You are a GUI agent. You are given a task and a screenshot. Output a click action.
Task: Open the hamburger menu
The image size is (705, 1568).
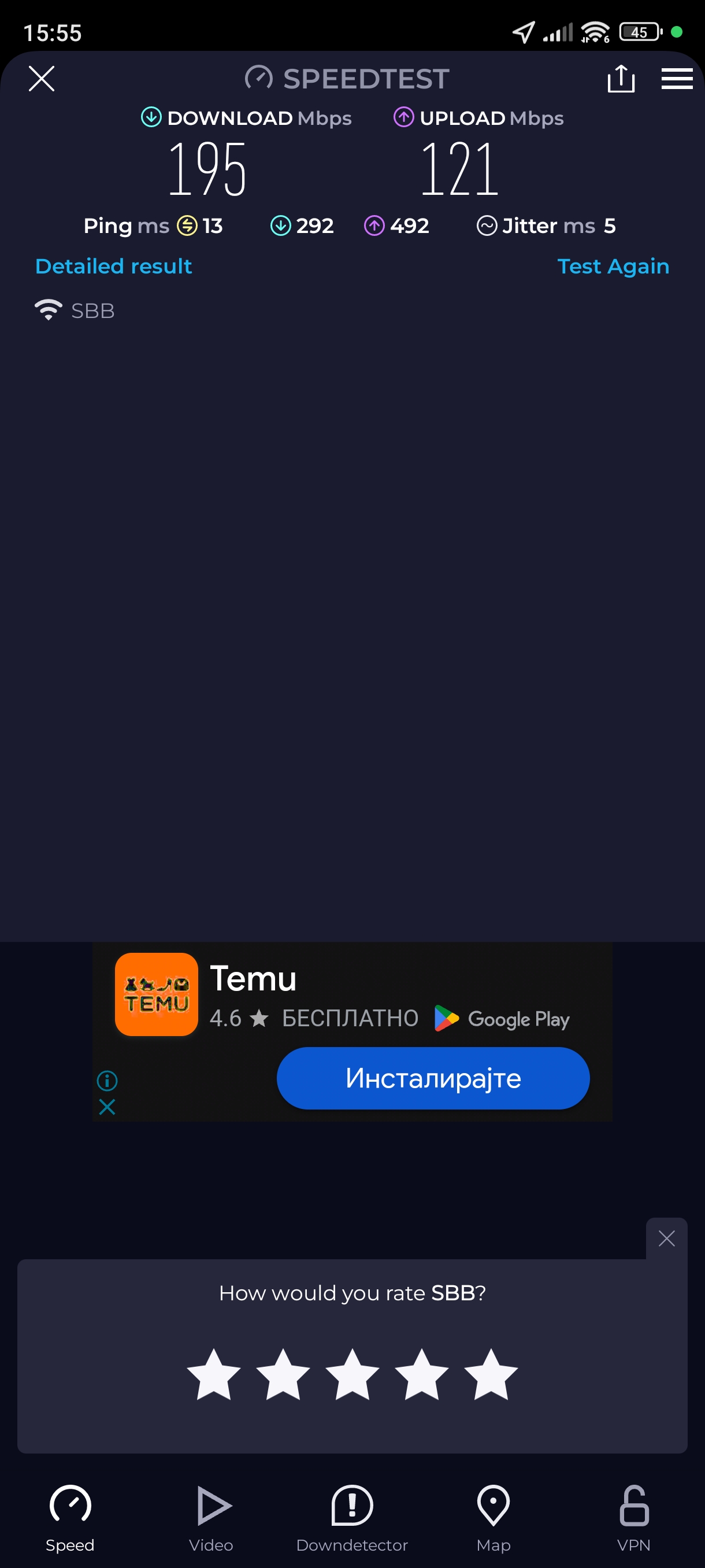677,79
